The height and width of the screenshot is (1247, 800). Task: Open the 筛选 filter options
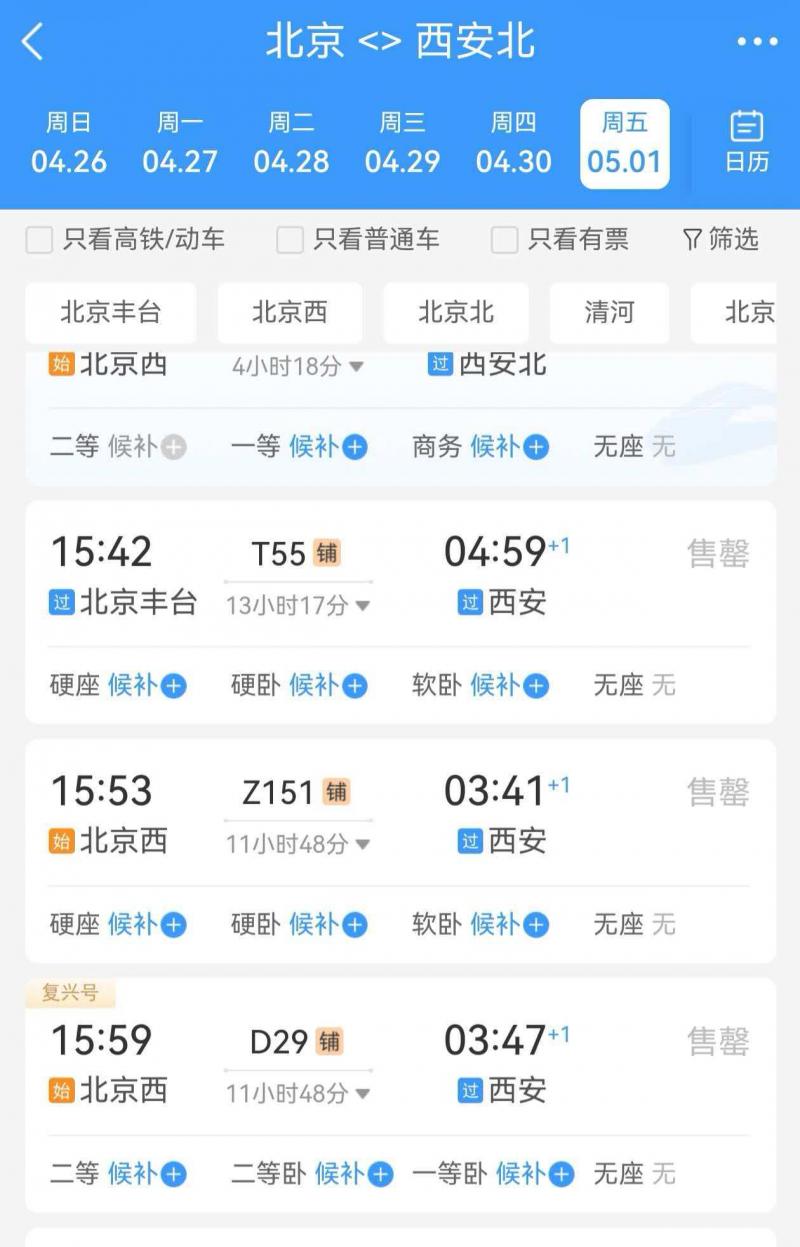[x=721, y=239]
